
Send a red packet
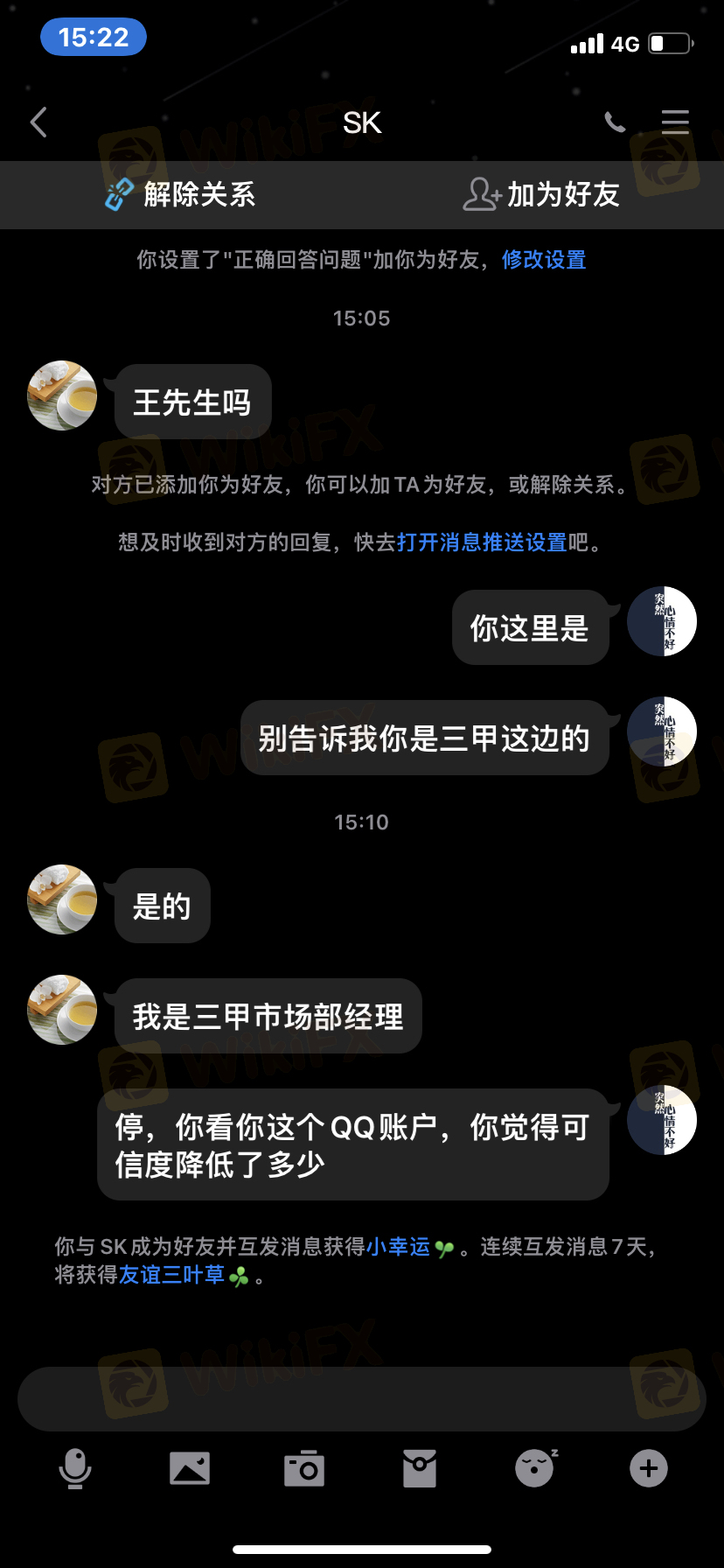pyautogui.click(x=420, y=1468)
